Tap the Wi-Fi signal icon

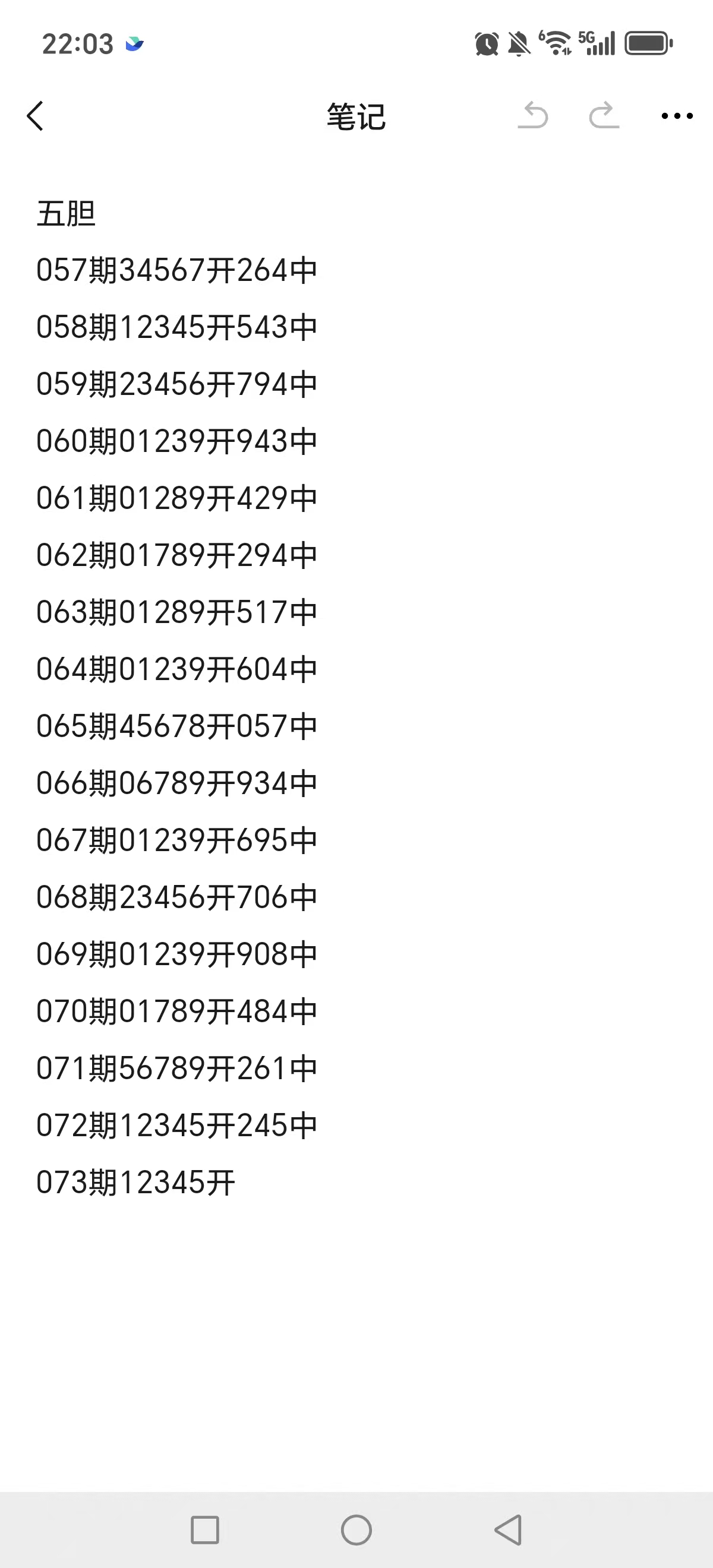(x=559, y=43)
